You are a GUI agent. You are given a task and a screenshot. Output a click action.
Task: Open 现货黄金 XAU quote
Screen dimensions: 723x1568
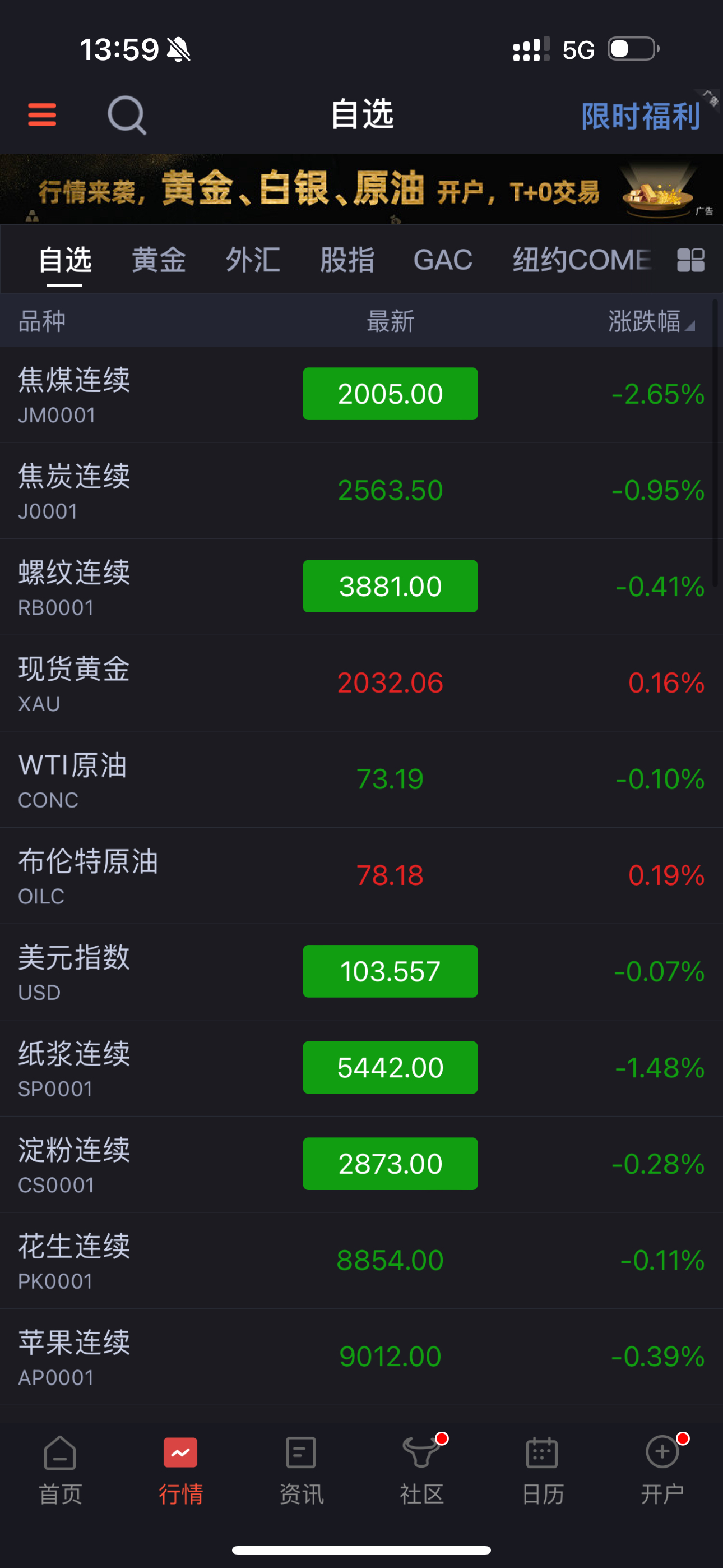pyautogui.click(x=361, y=683)
